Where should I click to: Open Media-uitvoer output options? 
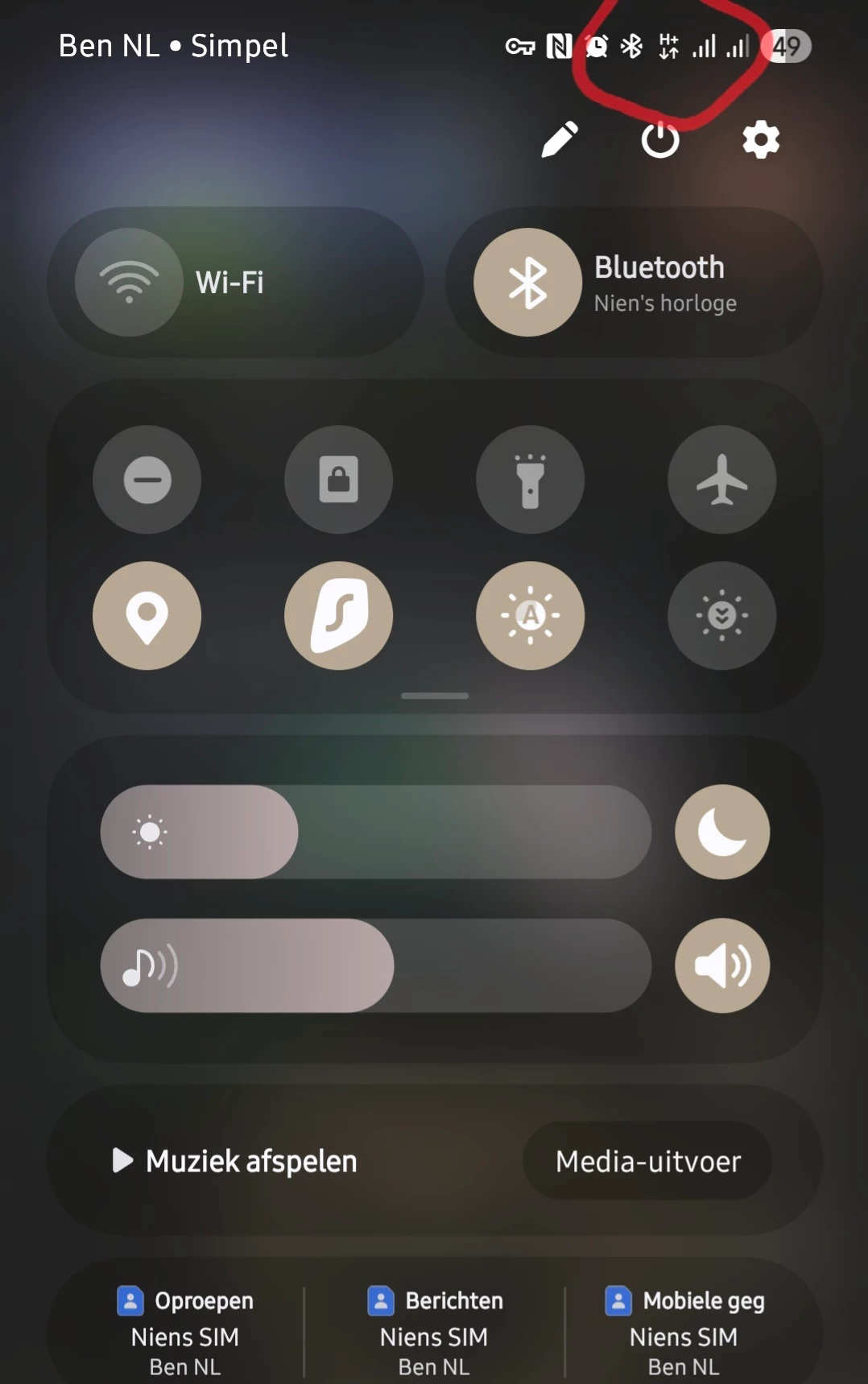(x=647, y=1161)
